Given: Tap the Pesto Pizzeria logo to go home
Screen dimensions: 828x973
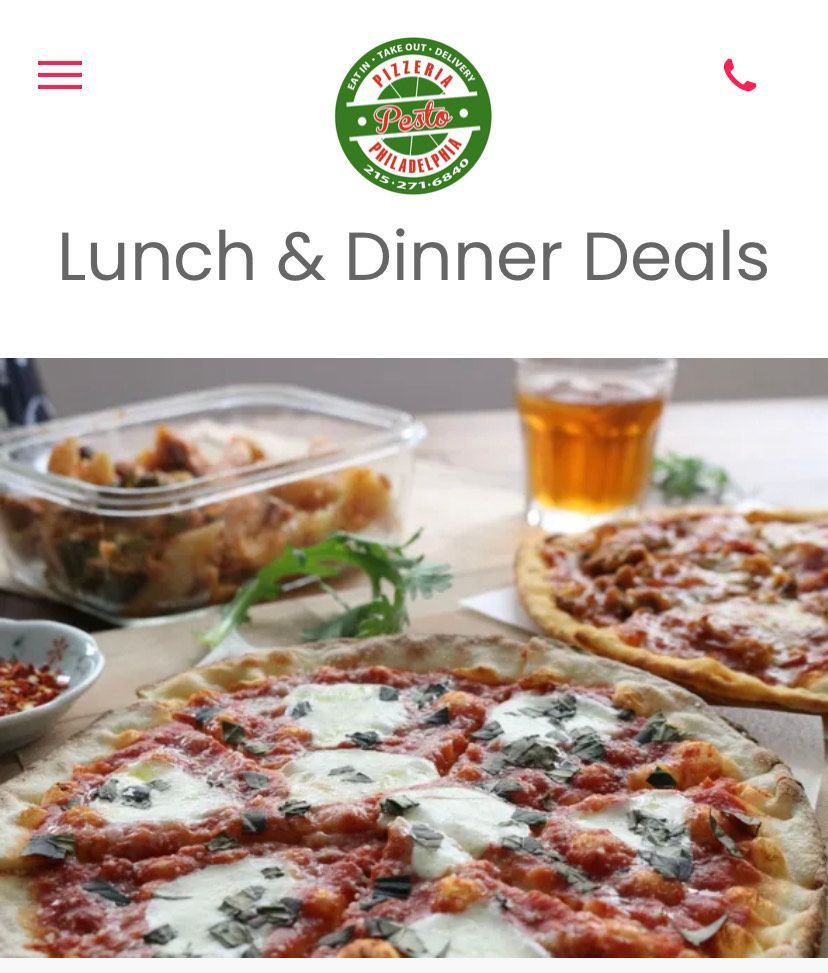Looking at the screenshot, I should (x=413, y=115).
